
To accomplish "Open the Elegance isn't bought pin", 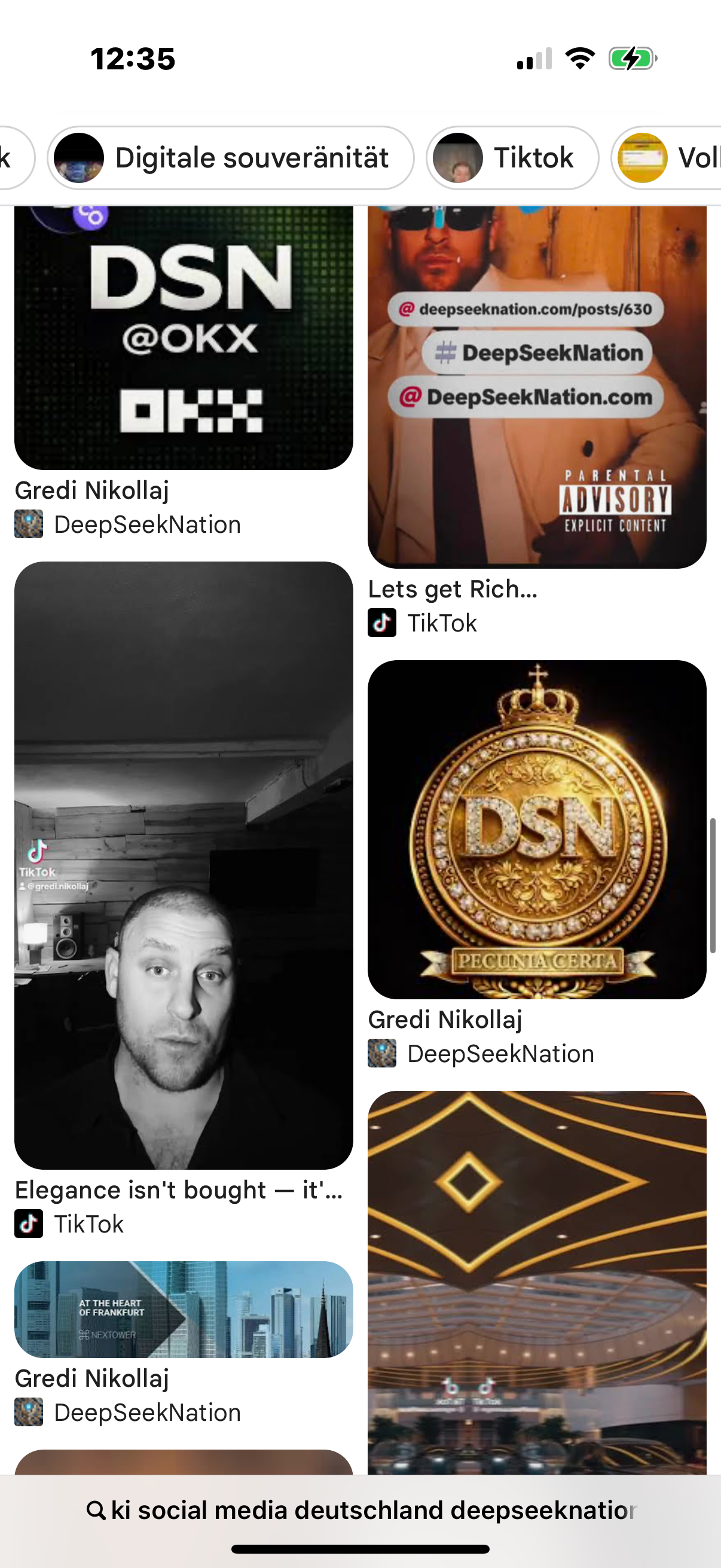I will [183, 864].
